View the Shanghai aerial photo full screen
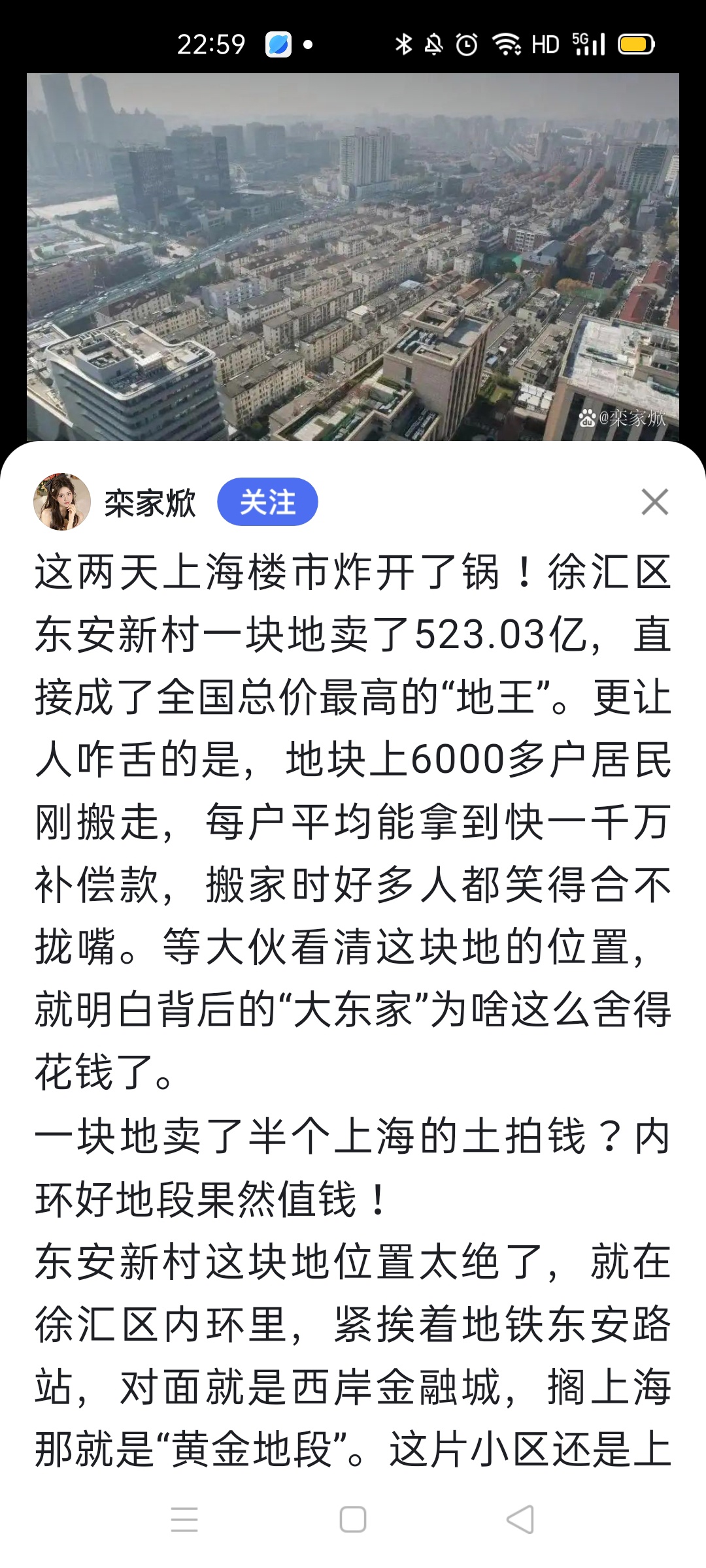 pos(353,256)
